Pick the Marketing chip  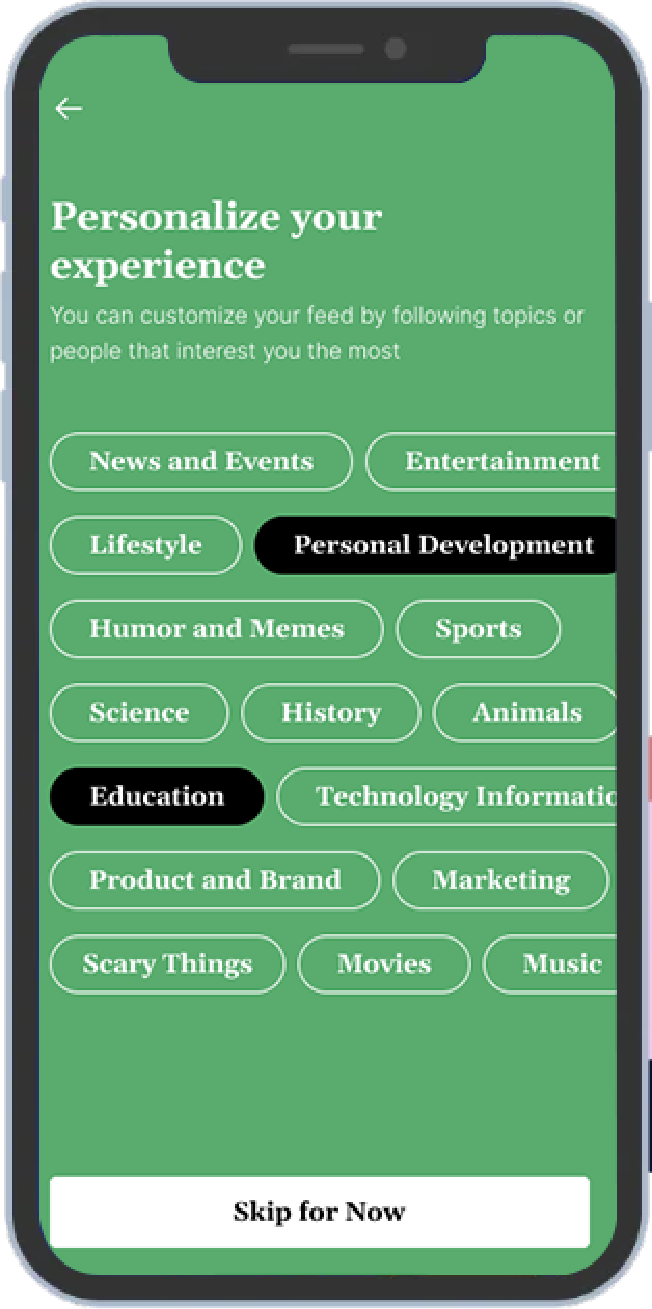click(x=500, y=880)
